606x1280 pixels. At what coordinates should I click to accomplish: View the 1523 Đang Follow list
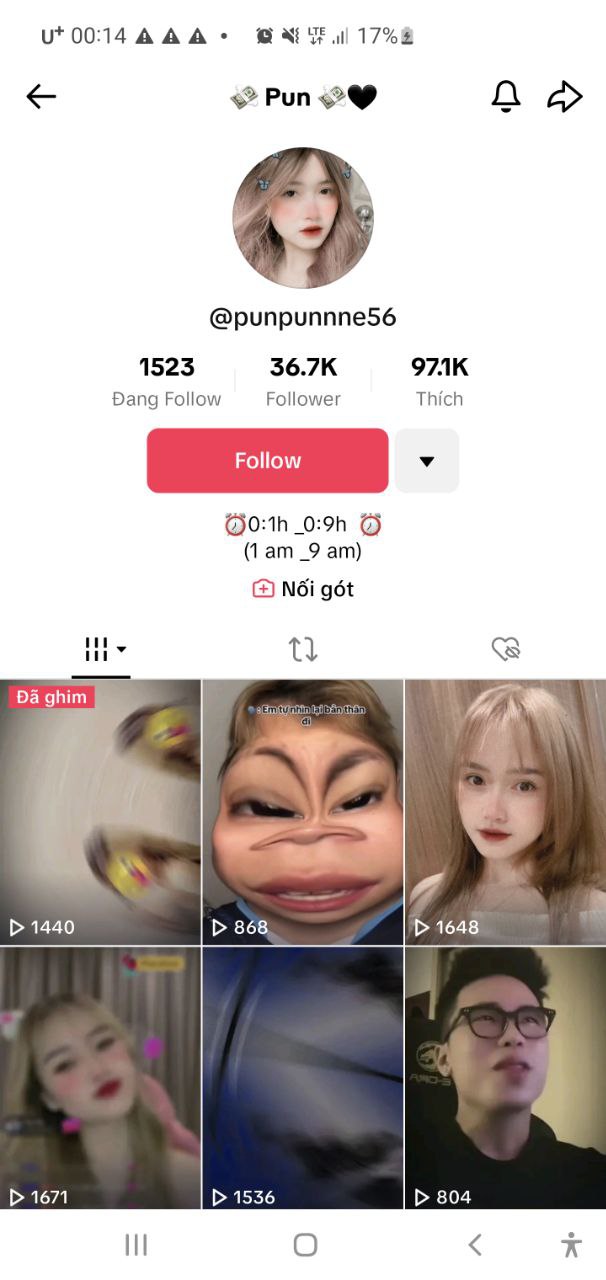click(166, 381)
